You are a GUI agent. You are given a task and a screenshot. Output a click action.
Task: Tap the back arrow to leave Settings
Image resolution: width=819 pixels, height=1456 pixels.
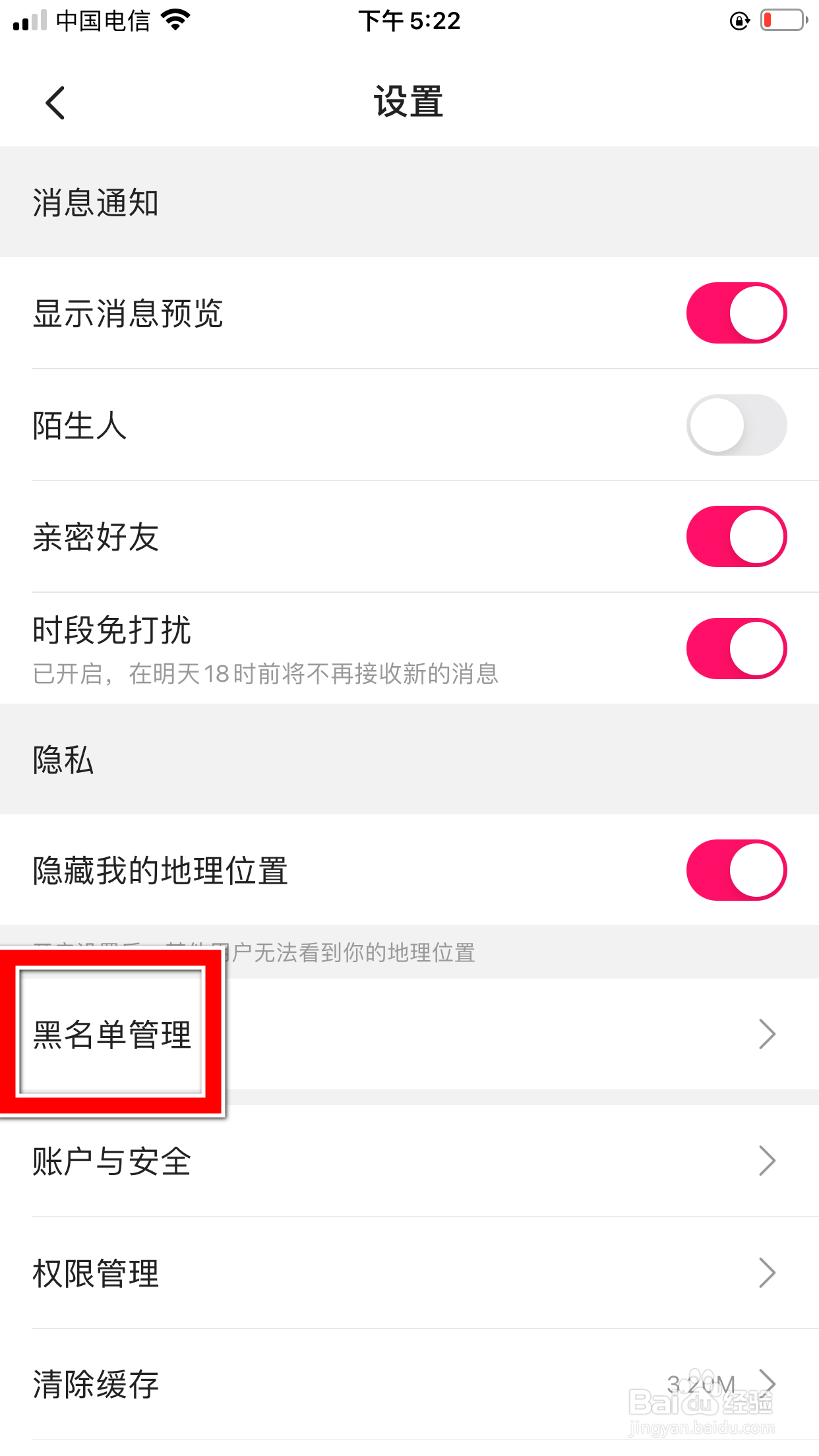point(55,102)
